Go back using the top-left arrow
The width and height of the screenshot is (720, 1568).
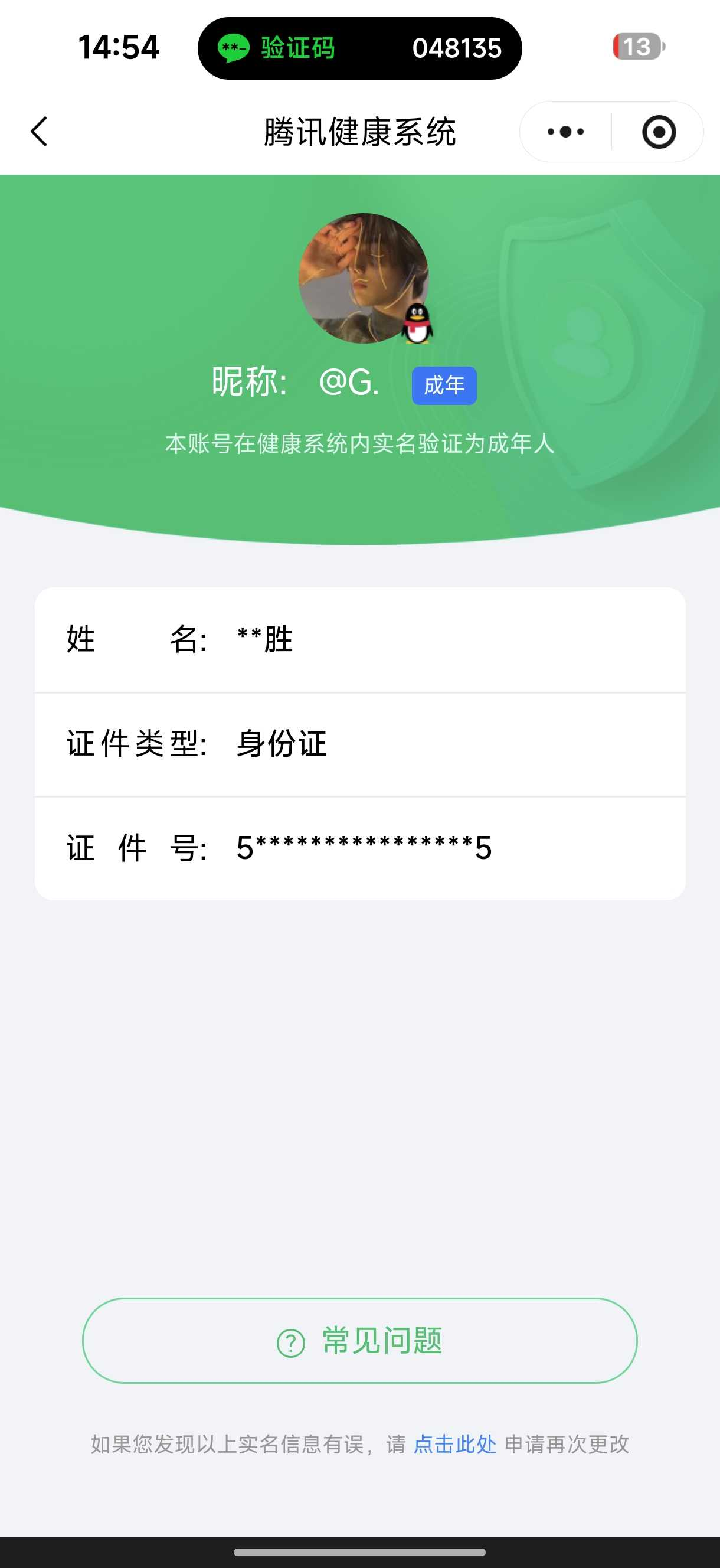pos(40,132)
